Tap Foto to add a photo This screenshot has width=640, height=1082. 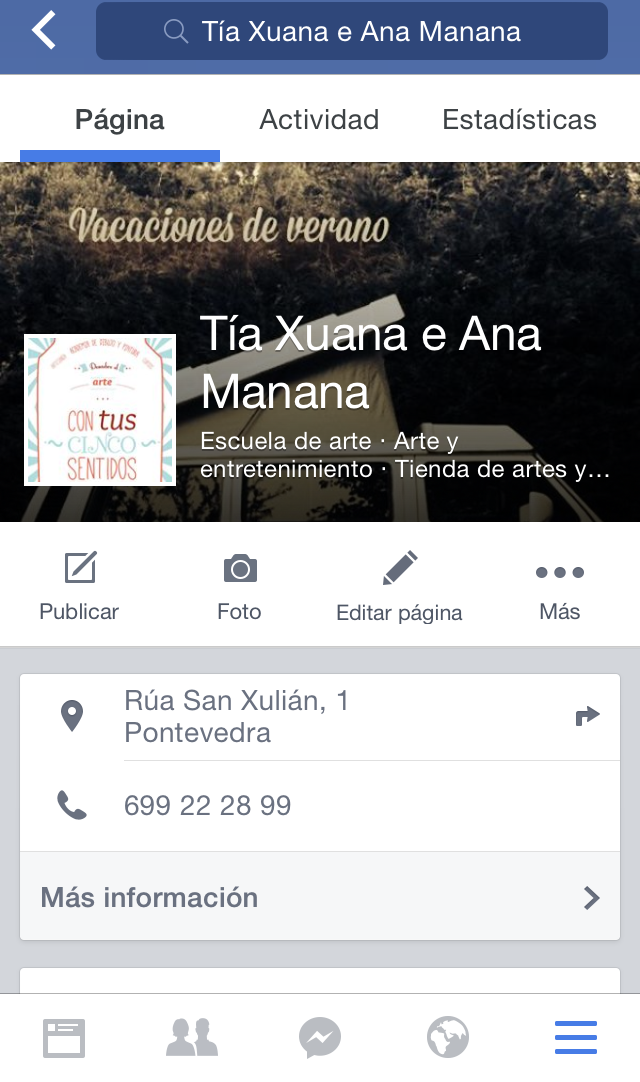point(239,586)
